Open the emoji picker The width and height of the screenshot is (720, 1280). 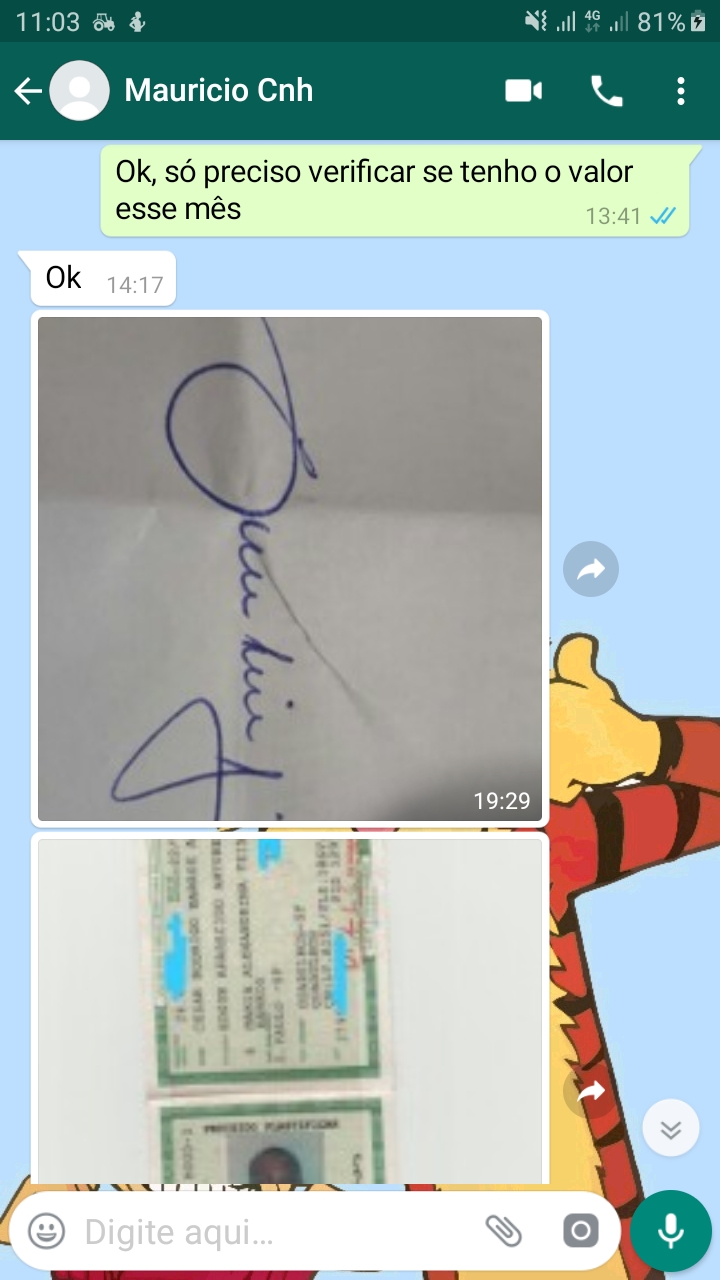[x=46, y=1231]
